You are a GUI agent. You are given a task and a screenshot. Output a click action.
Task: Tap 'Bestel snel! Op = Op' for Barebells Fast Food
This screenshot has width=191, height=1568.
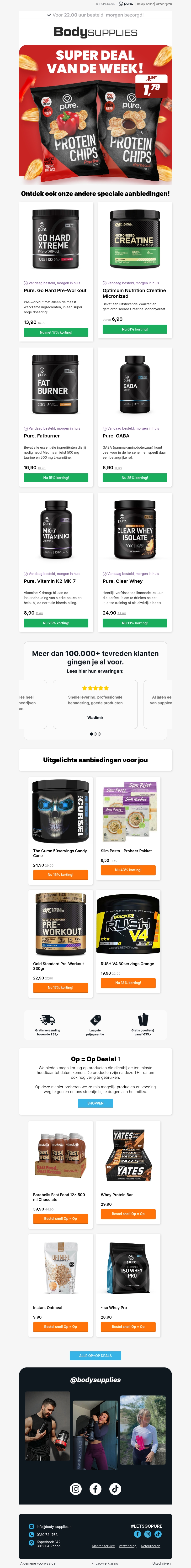60,1219
